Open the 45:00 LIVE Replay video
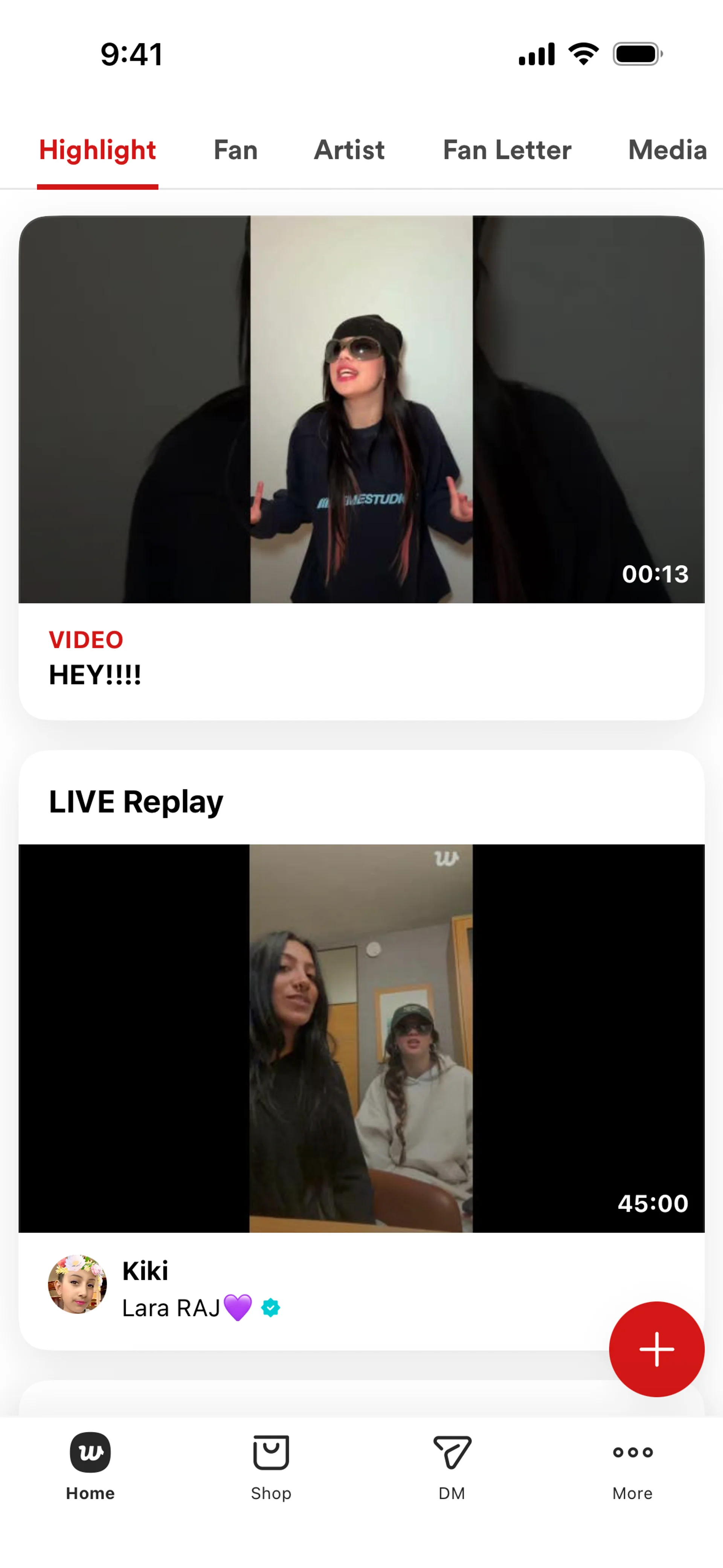This screenshot has width=723, height=1568. click(361, 1038)
